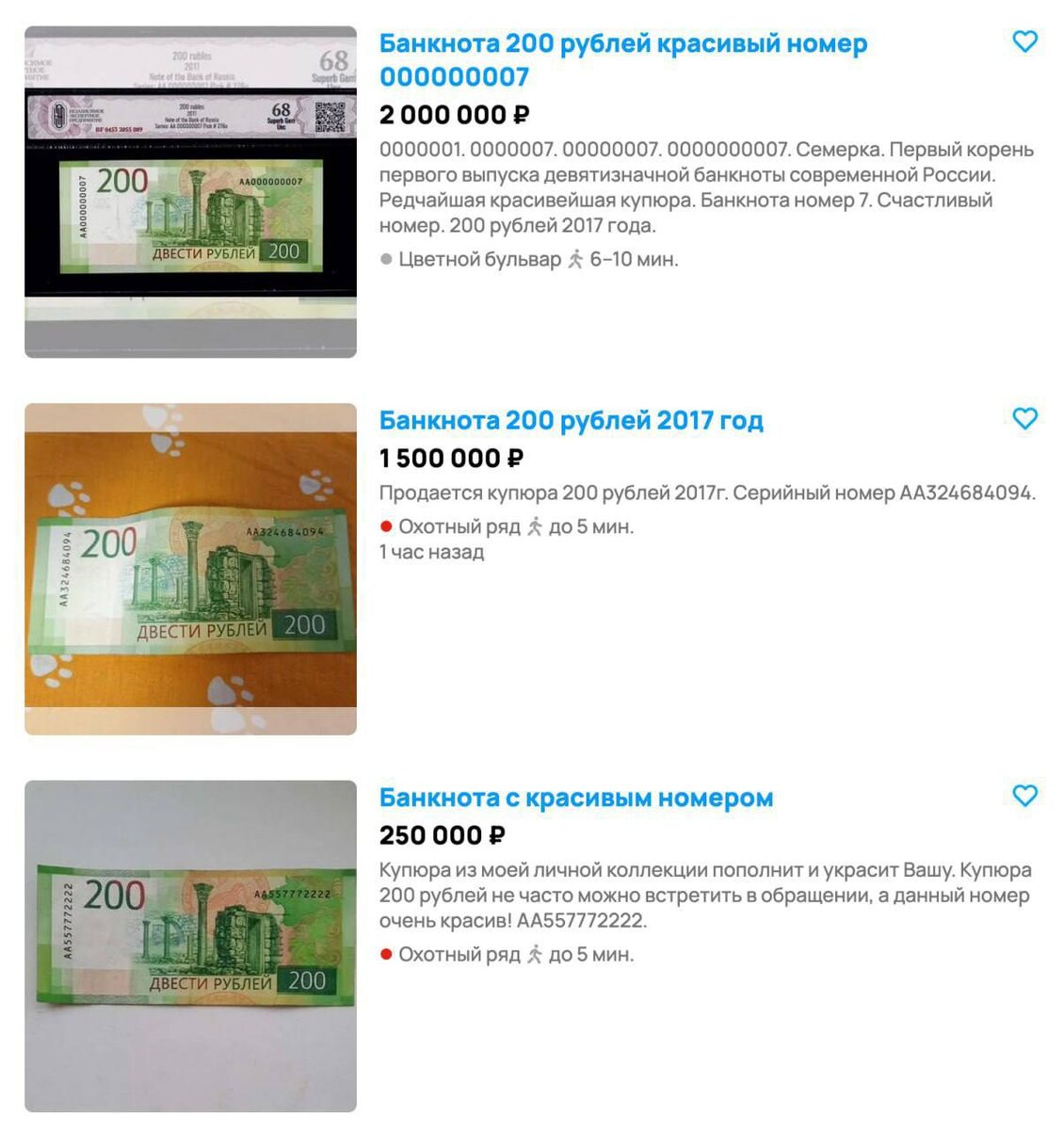The height and width of the screenshot is (1130, 1064).
Task: Open the listing "Банкнота 200 рублей красивый номер 000000007"
Action: [x=622, y=60]
